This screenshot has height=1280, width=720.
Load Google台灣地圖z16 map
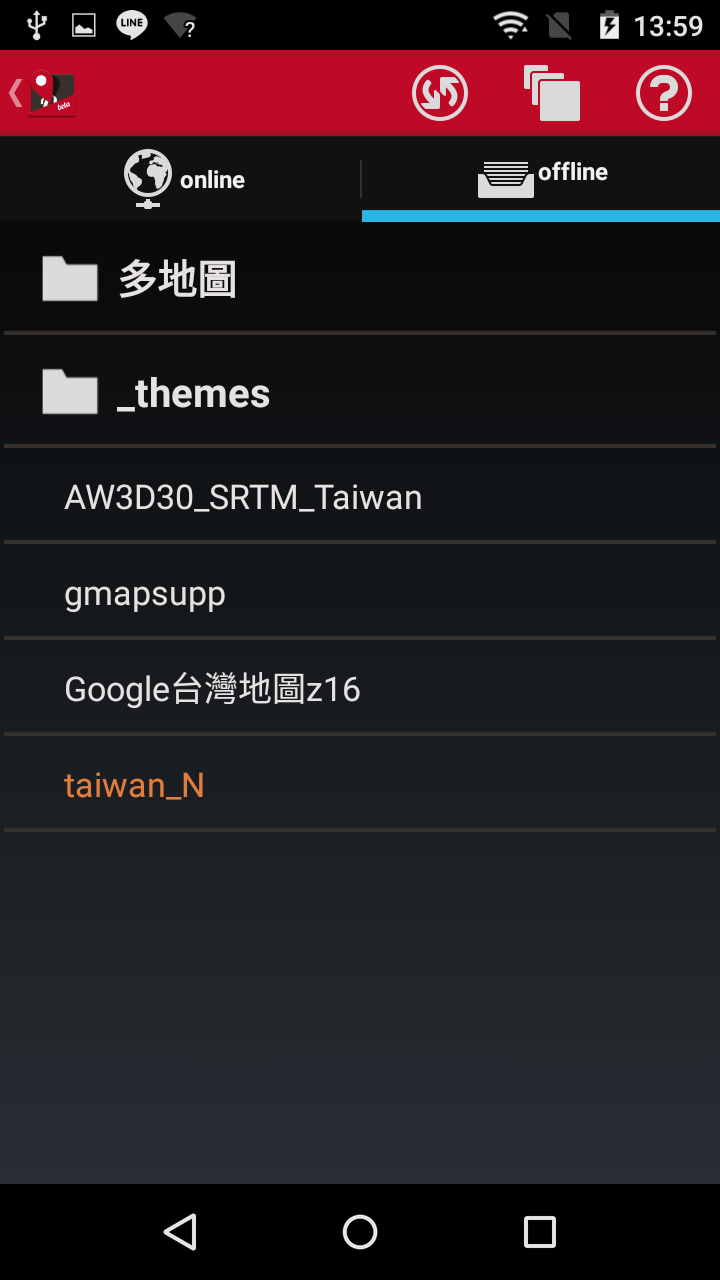click(x=360, y=689)
